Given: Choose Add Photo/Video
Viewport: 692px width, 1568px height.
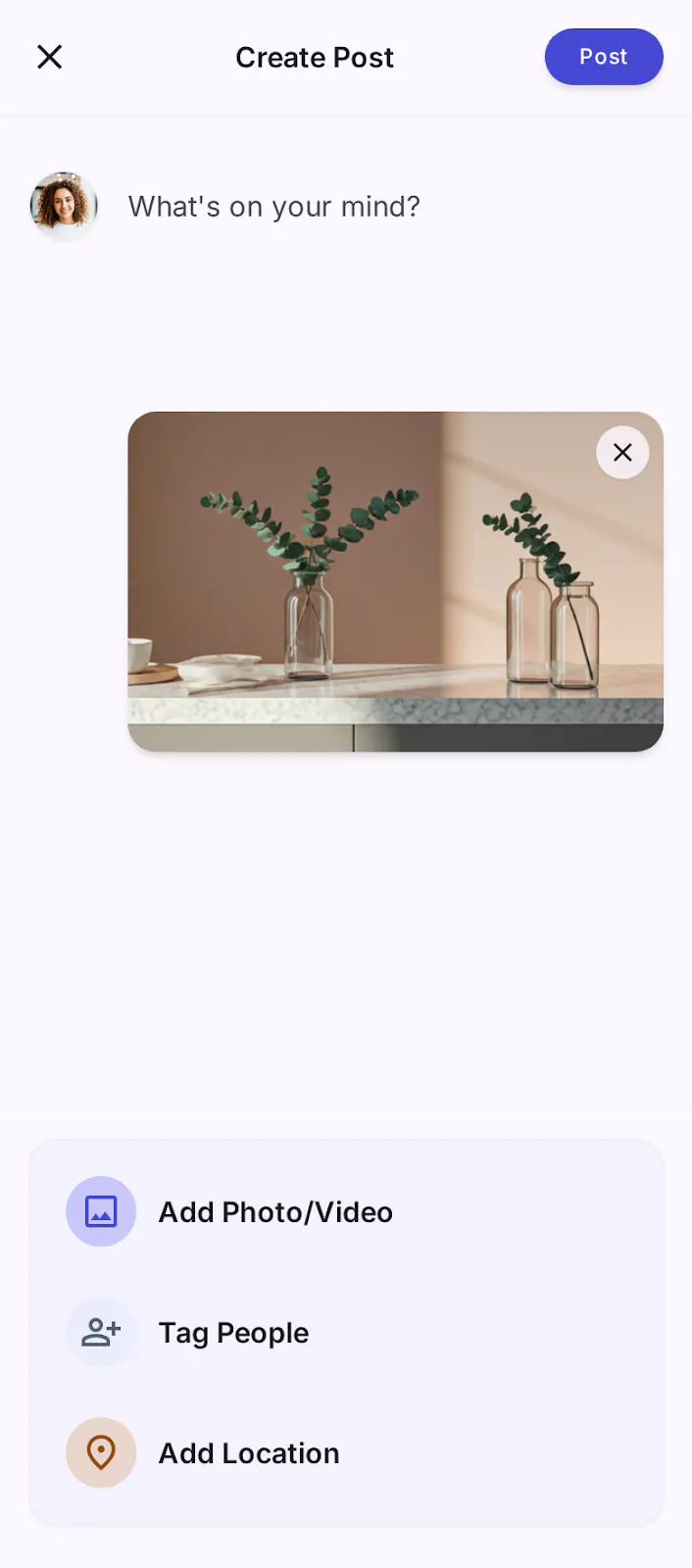Looking at the screenshot, I should [x=346, y=1211].
